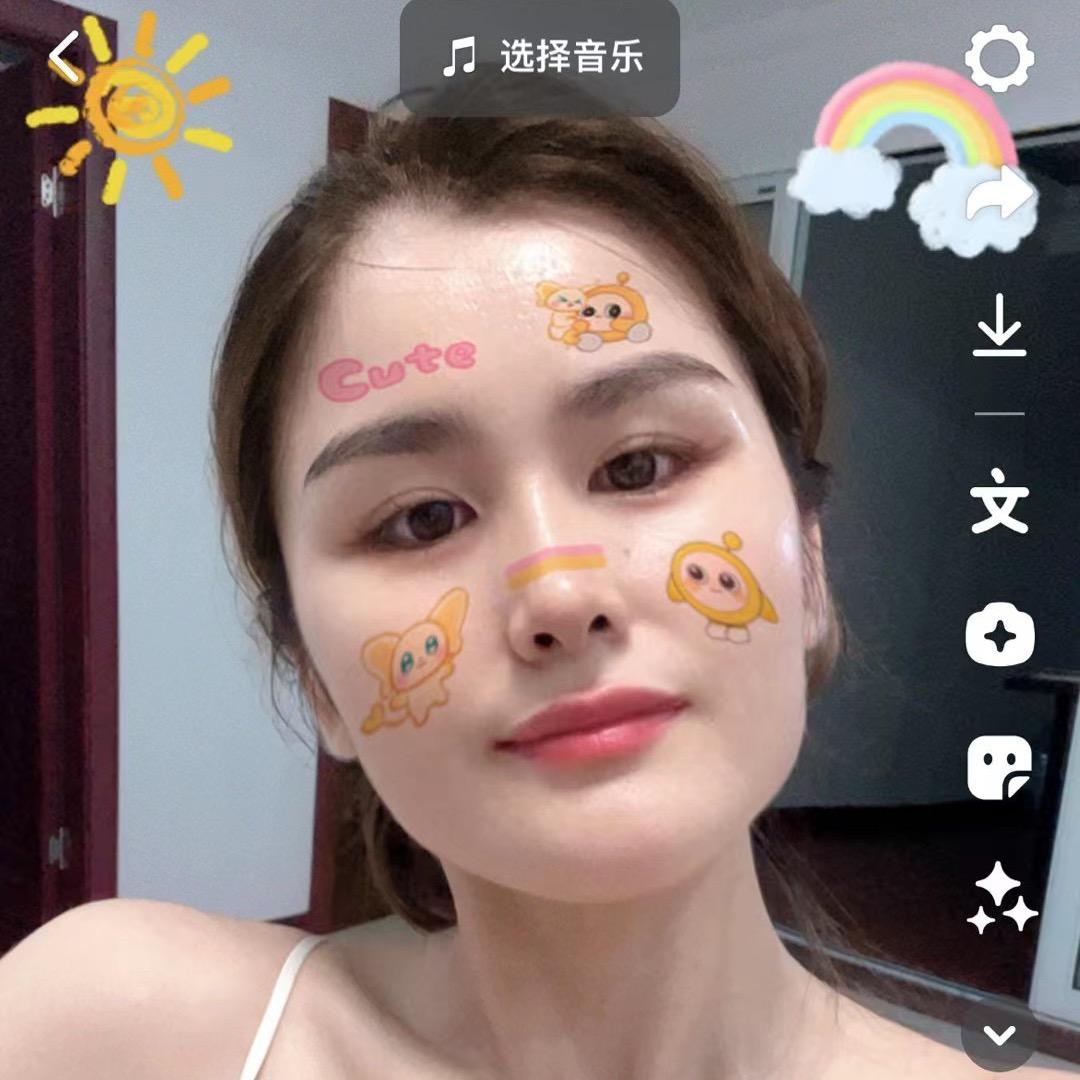Share this video with the arrow icon
The width and height of the screenshot is (1080, 1080).
tap(999, 196)
